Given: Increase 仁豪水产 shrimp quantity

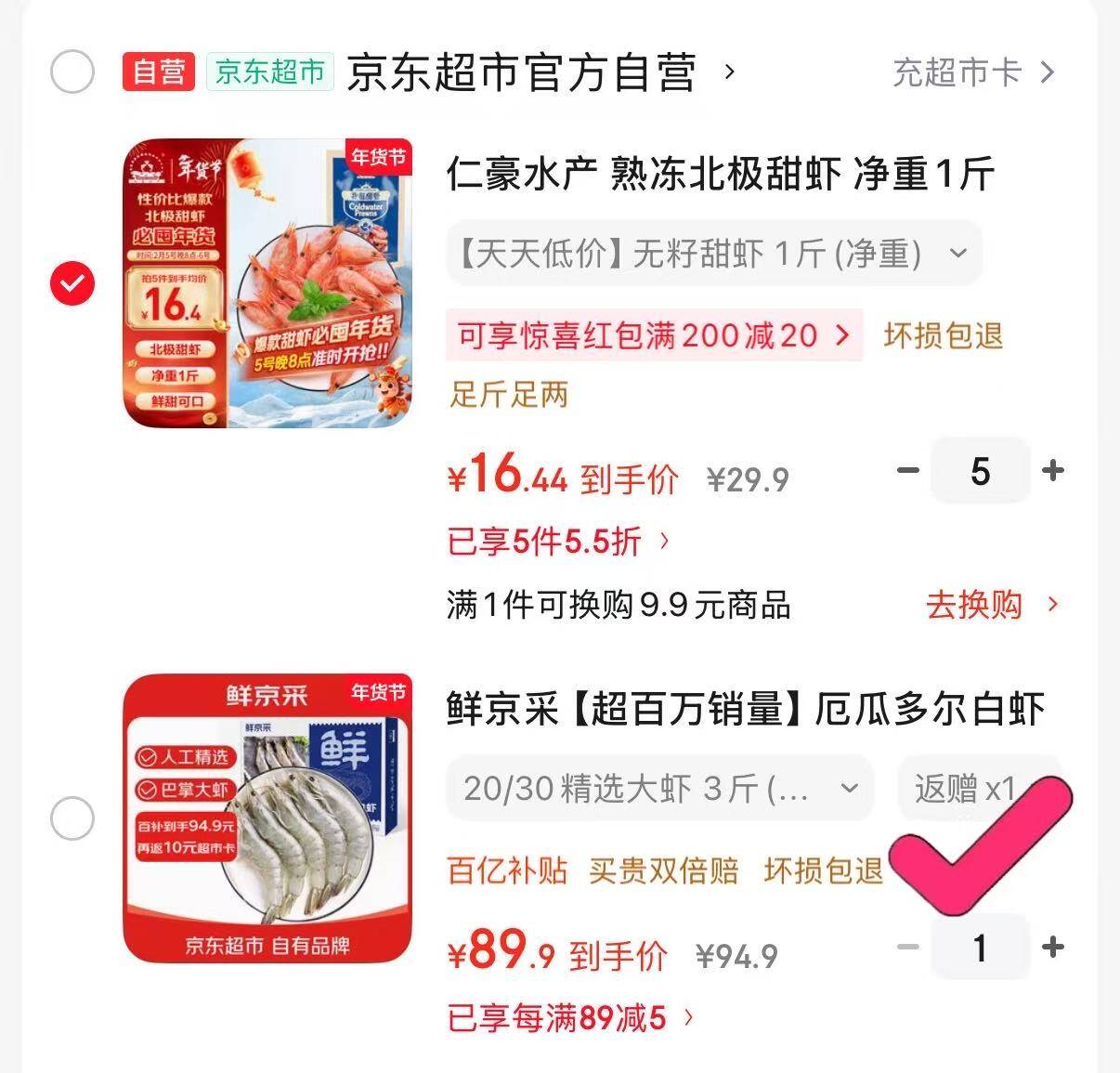Looking at the screenshot, I should (x=1053, y=471).
